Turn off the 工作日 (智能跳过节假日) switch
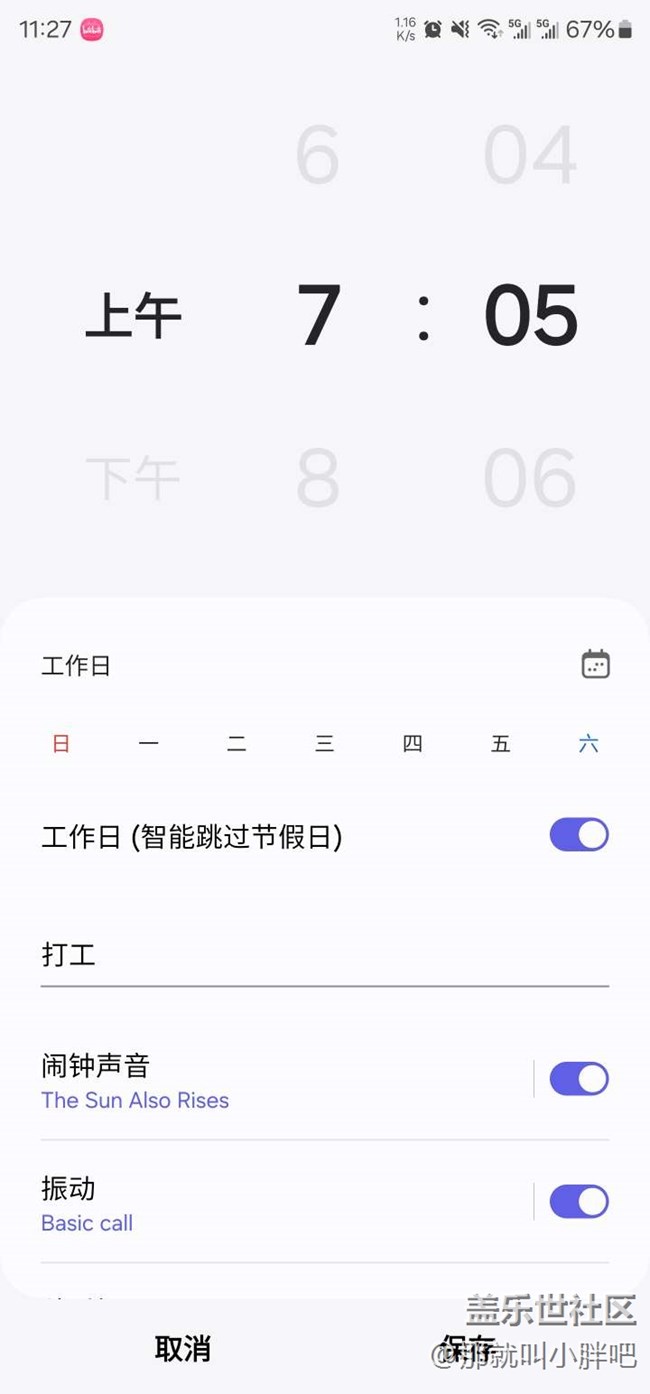Image resolution: width=650 pixels, height=1394 pixels. (579, 835)
